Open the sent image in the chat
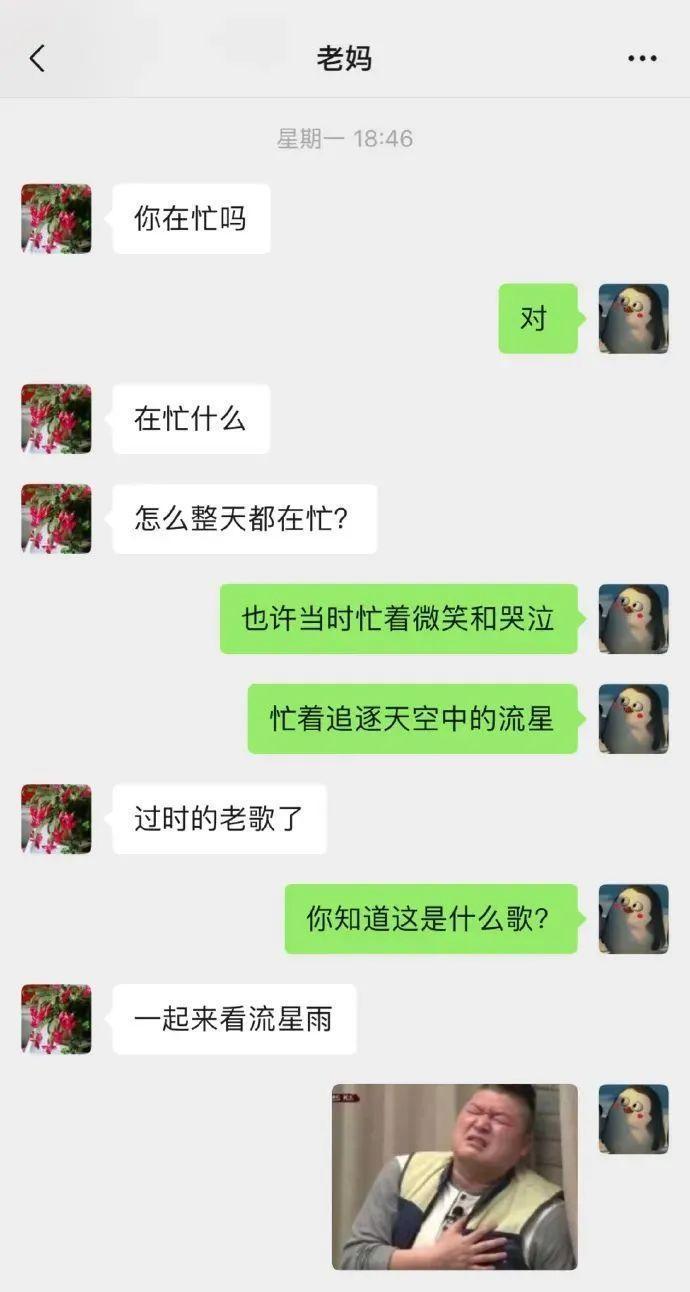Image resolution: width=690 pixels, height=1292 pixels. coord(455,1176)
